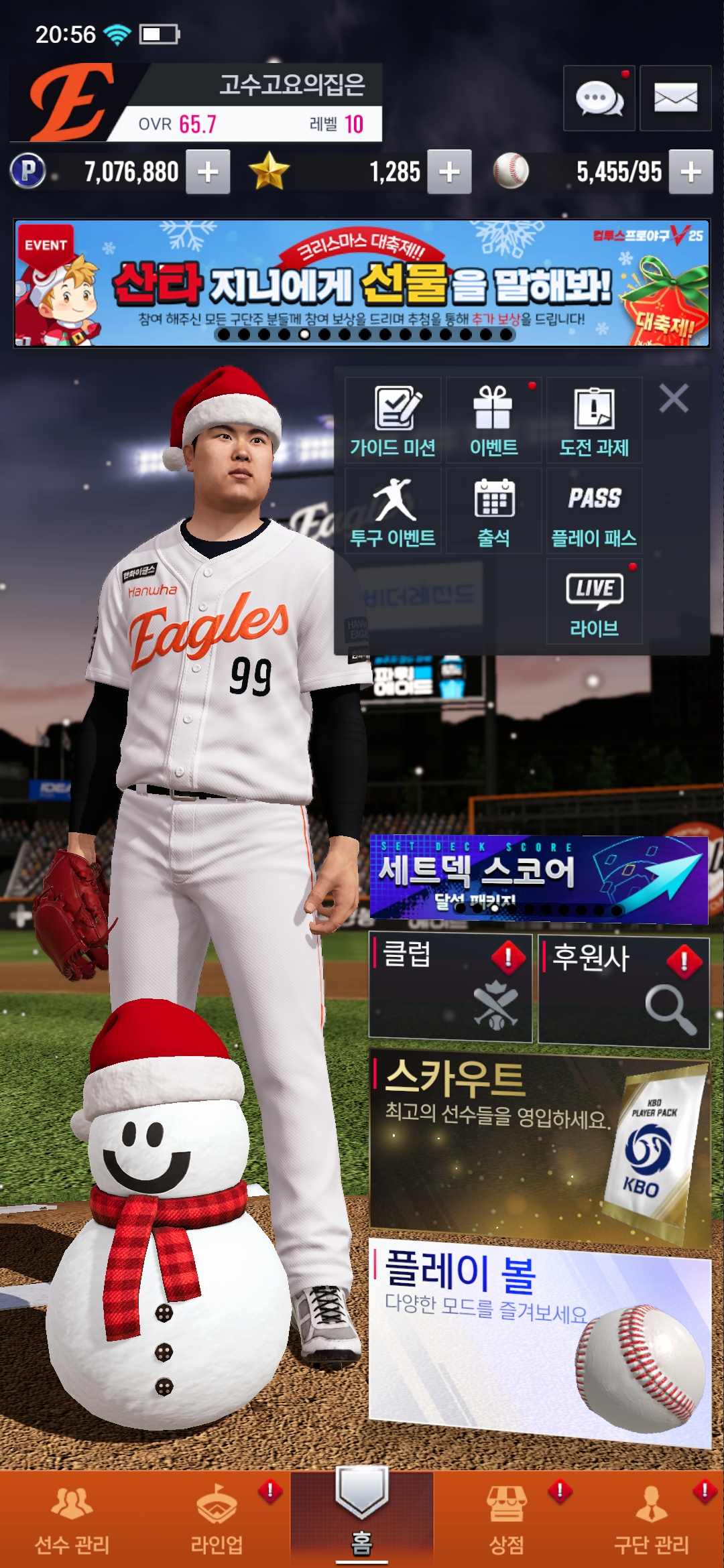This screenshot has width=724, height=1568.
Task: Open the Santa Genie Christmas event banner
Action: click(362, 283)
